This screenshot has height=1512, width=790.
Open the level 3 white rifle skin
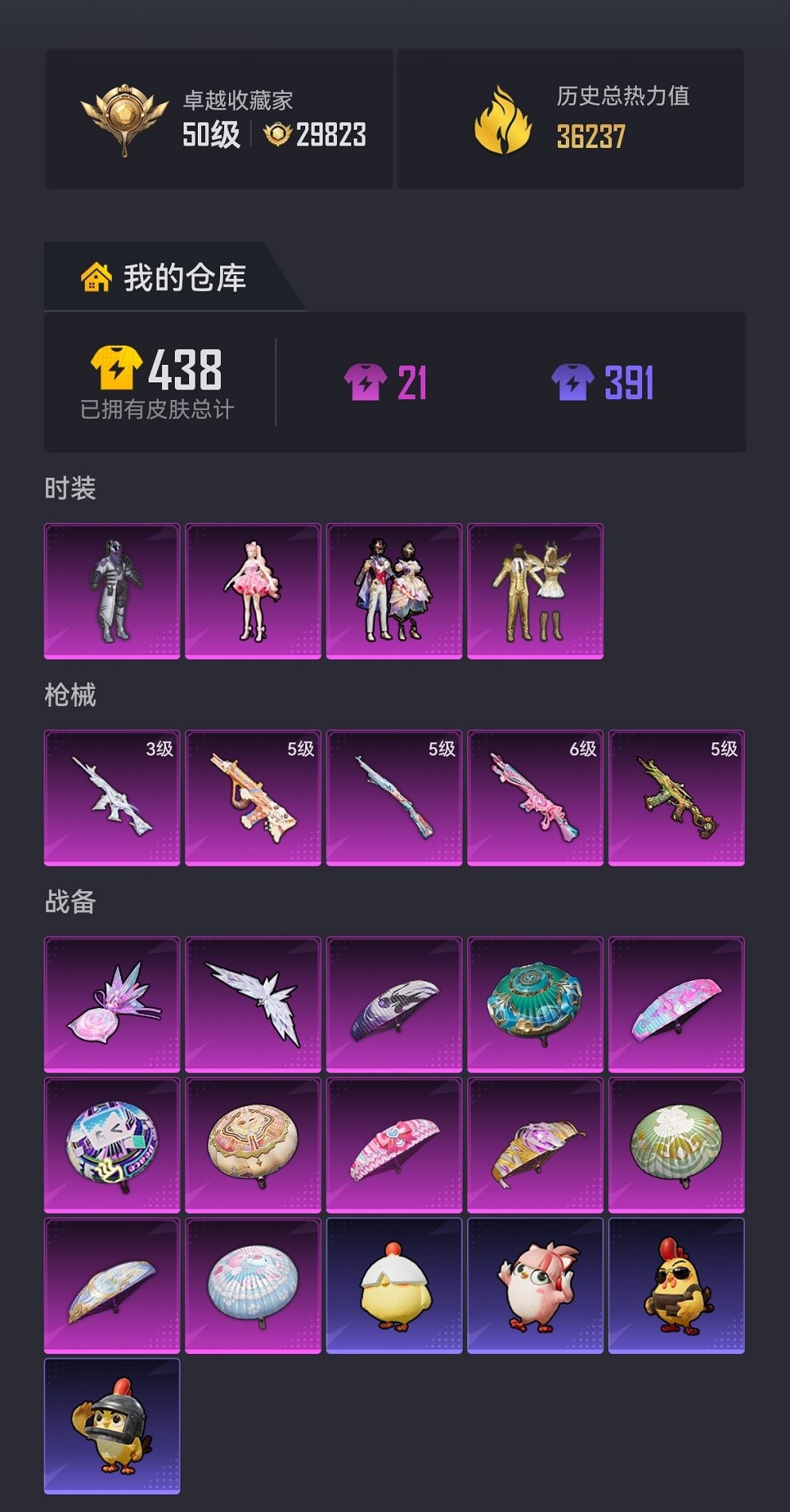pos(112,797)
